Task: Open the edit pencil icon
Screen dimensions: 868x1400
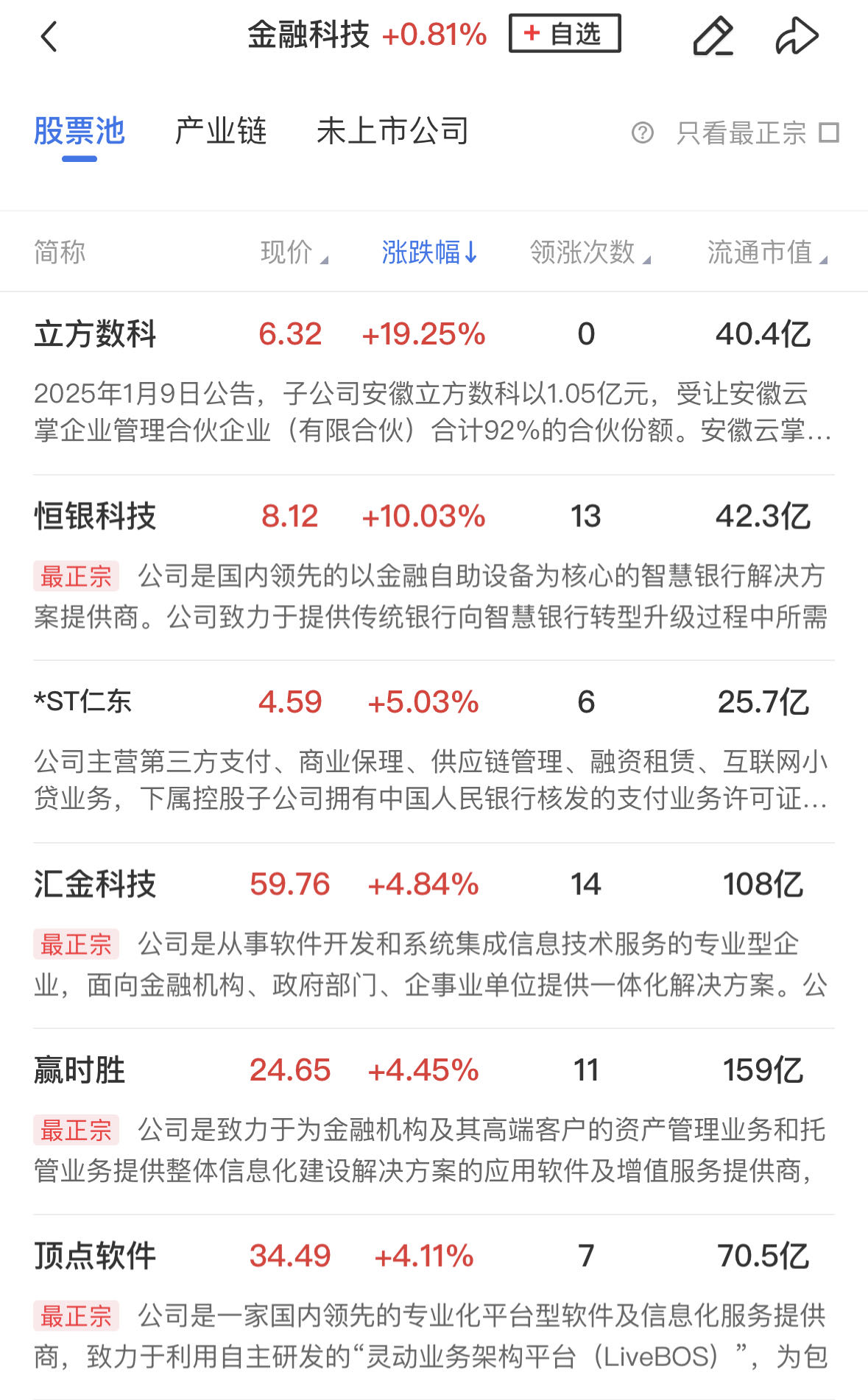Action: pyautogui.click(x=713, y=36)
